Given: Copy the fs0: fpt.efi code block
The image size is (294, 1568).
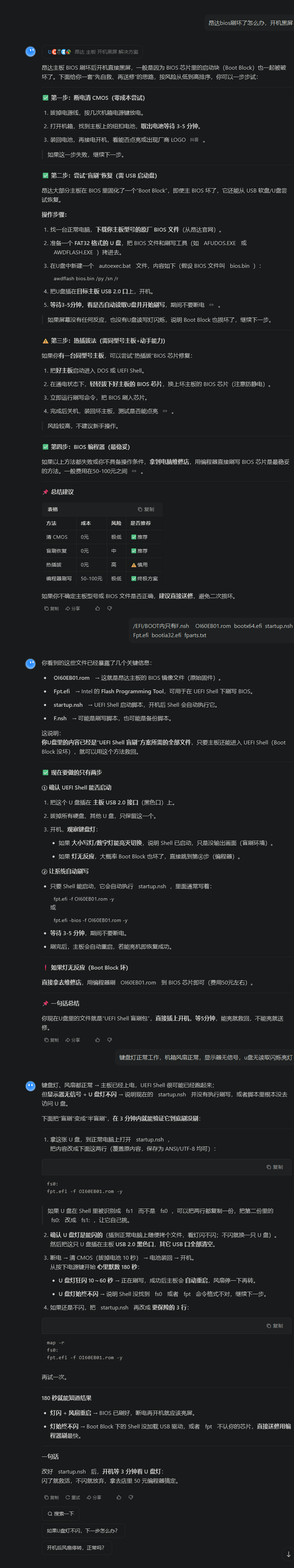Looking at the screenshot, I should 274,1167.
